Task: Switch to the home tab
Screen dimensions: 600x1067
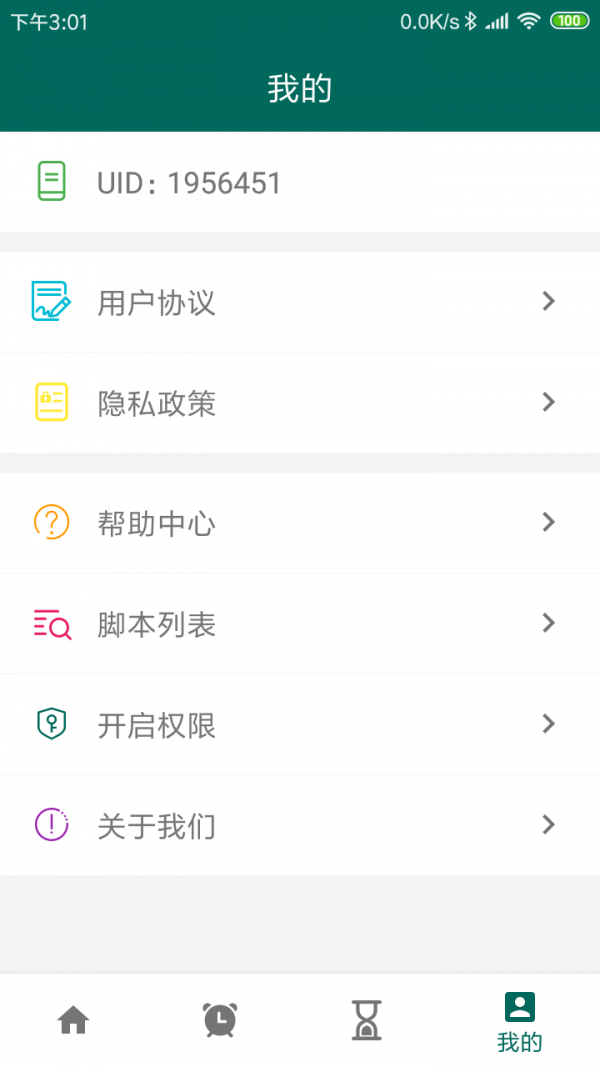Action: [73, 1020]
